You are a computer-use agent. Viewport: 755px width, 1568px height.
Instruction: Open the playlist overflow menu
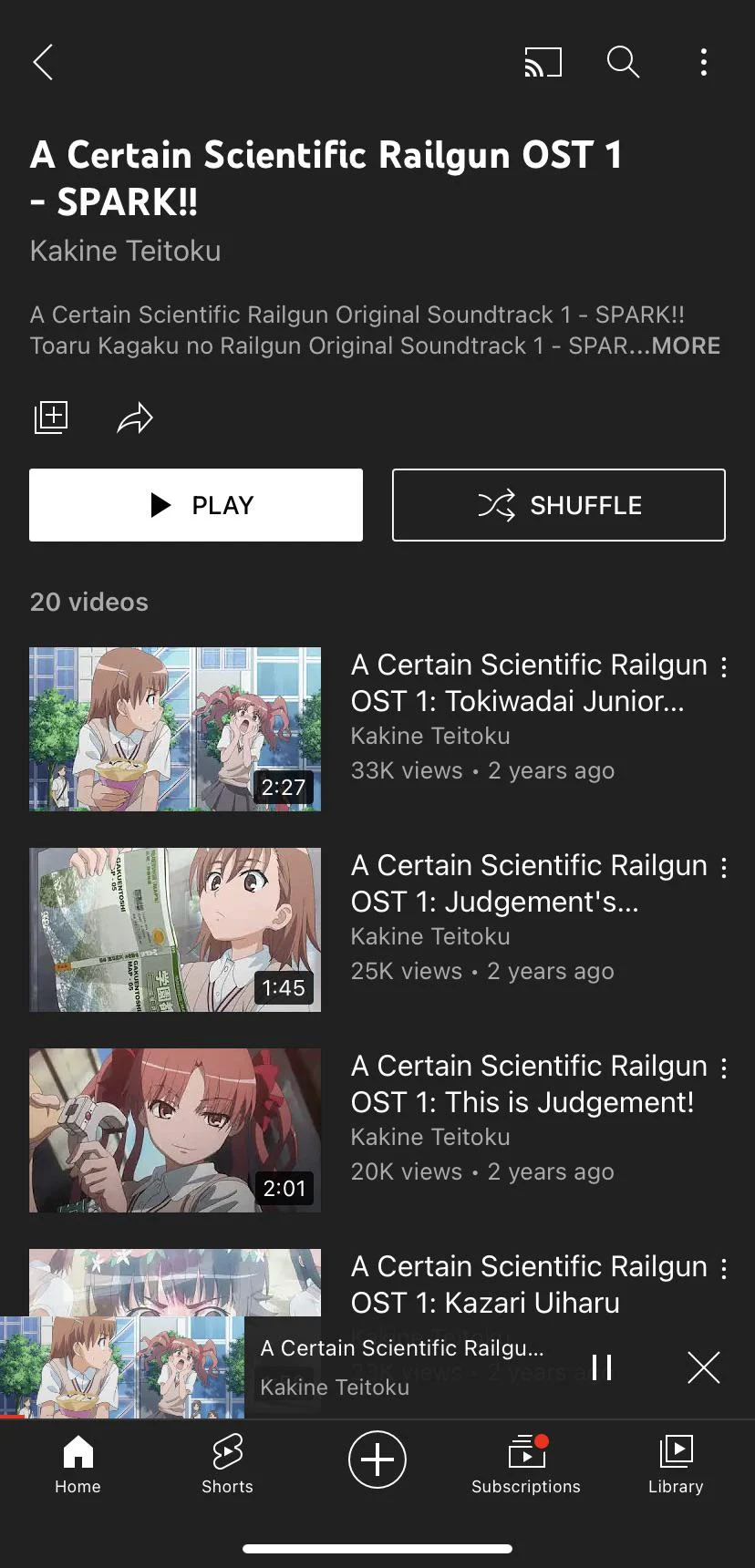[x=703, y=62]
